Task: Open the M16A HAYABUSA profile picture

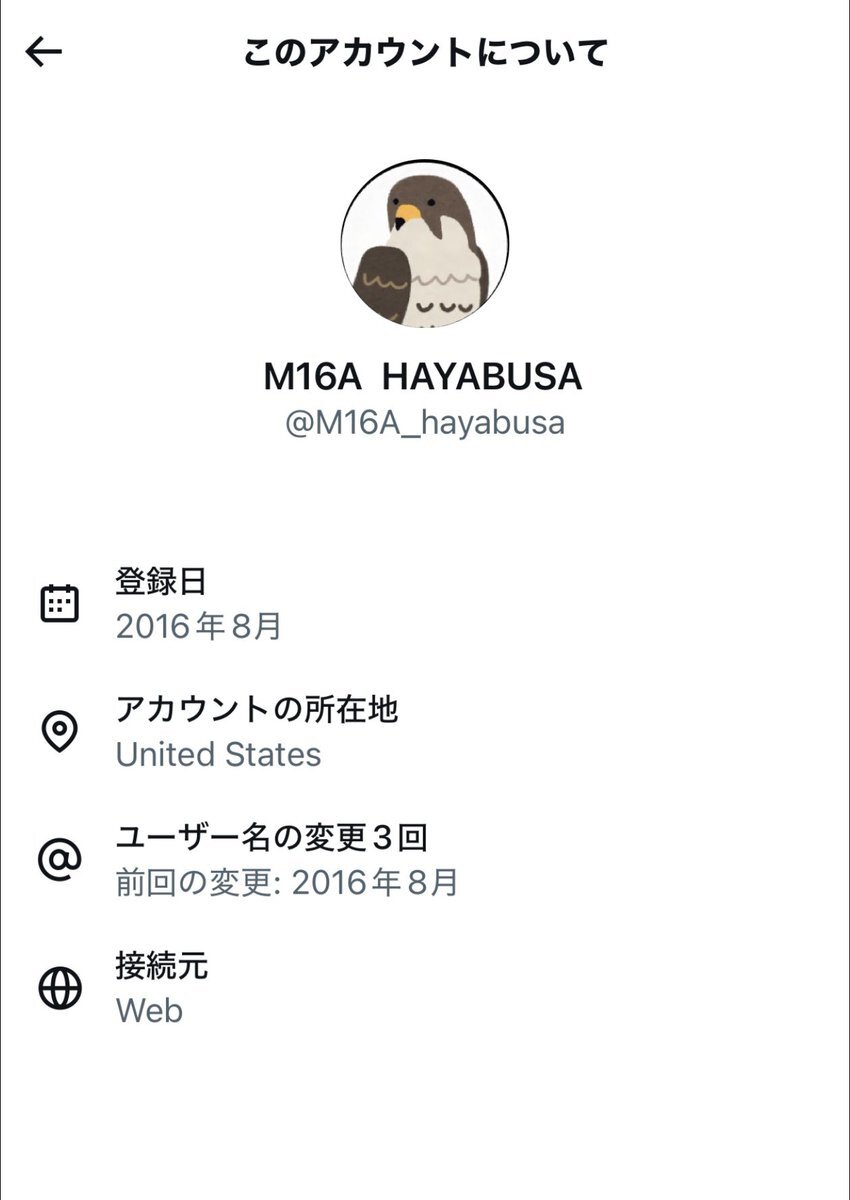Action: point(424,244)
